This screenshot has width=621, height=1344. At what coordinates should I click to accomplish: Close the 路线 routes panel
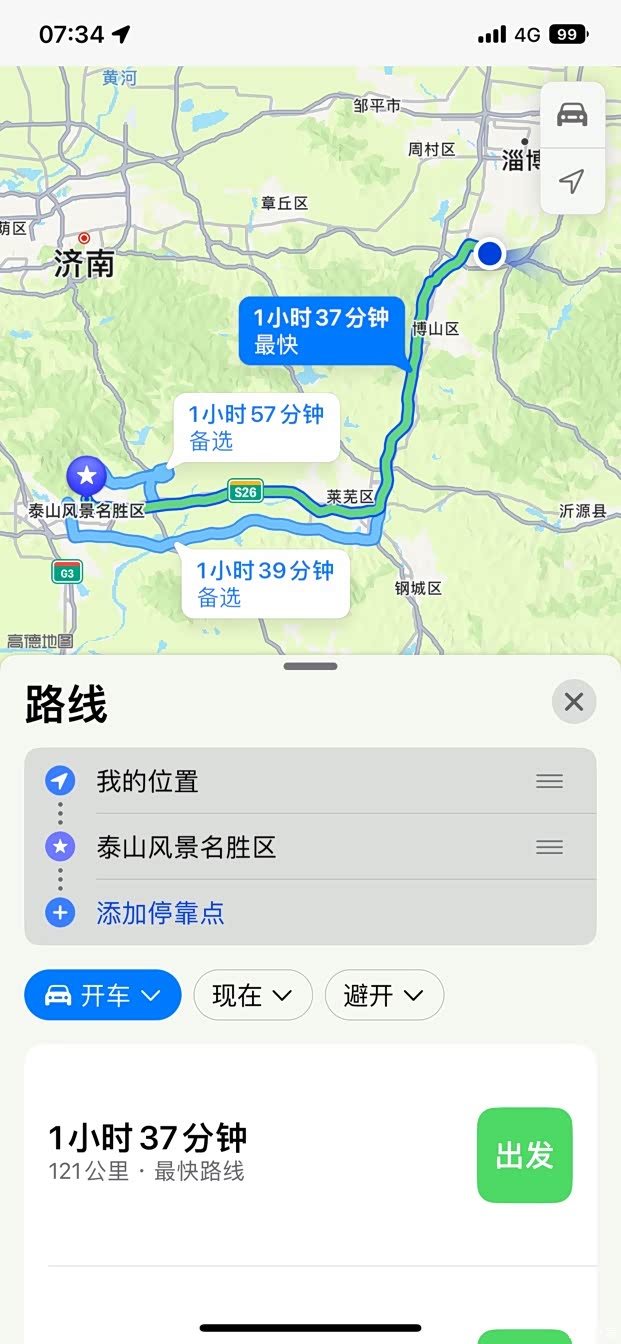(x=574, y=702)
